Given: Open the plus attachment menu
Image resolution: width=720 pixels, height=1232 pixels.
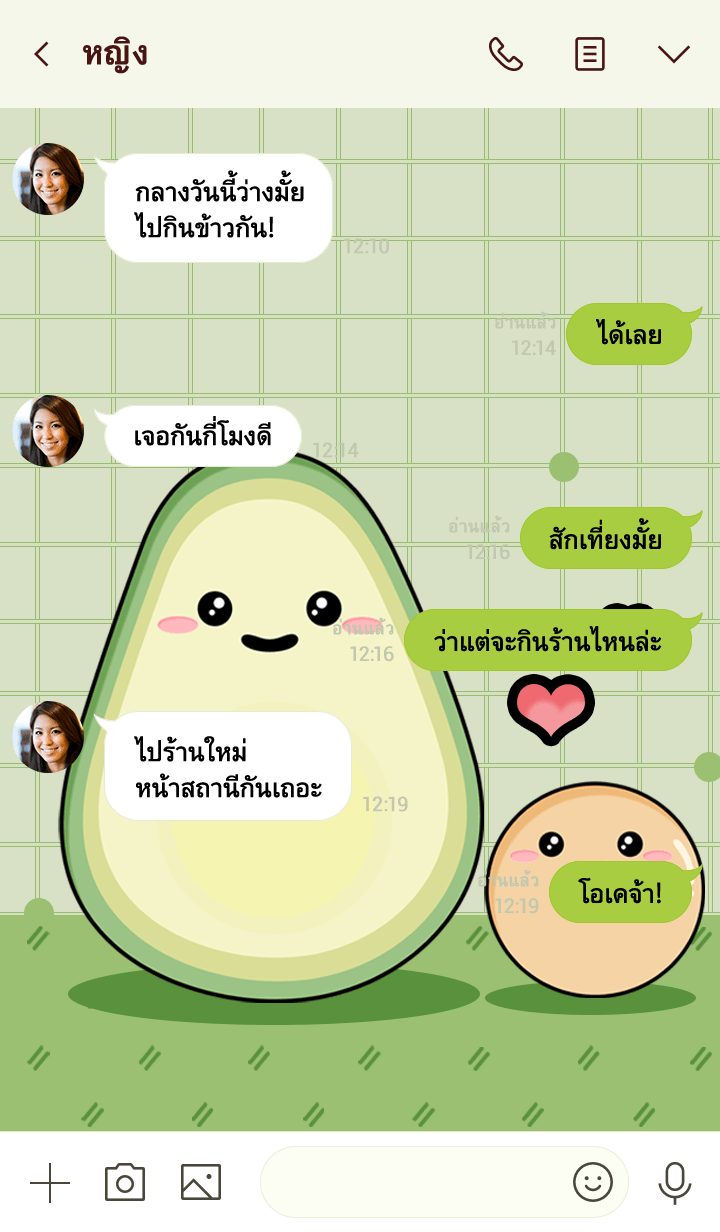Looking at the screenshot, I should pos(50,1183).
